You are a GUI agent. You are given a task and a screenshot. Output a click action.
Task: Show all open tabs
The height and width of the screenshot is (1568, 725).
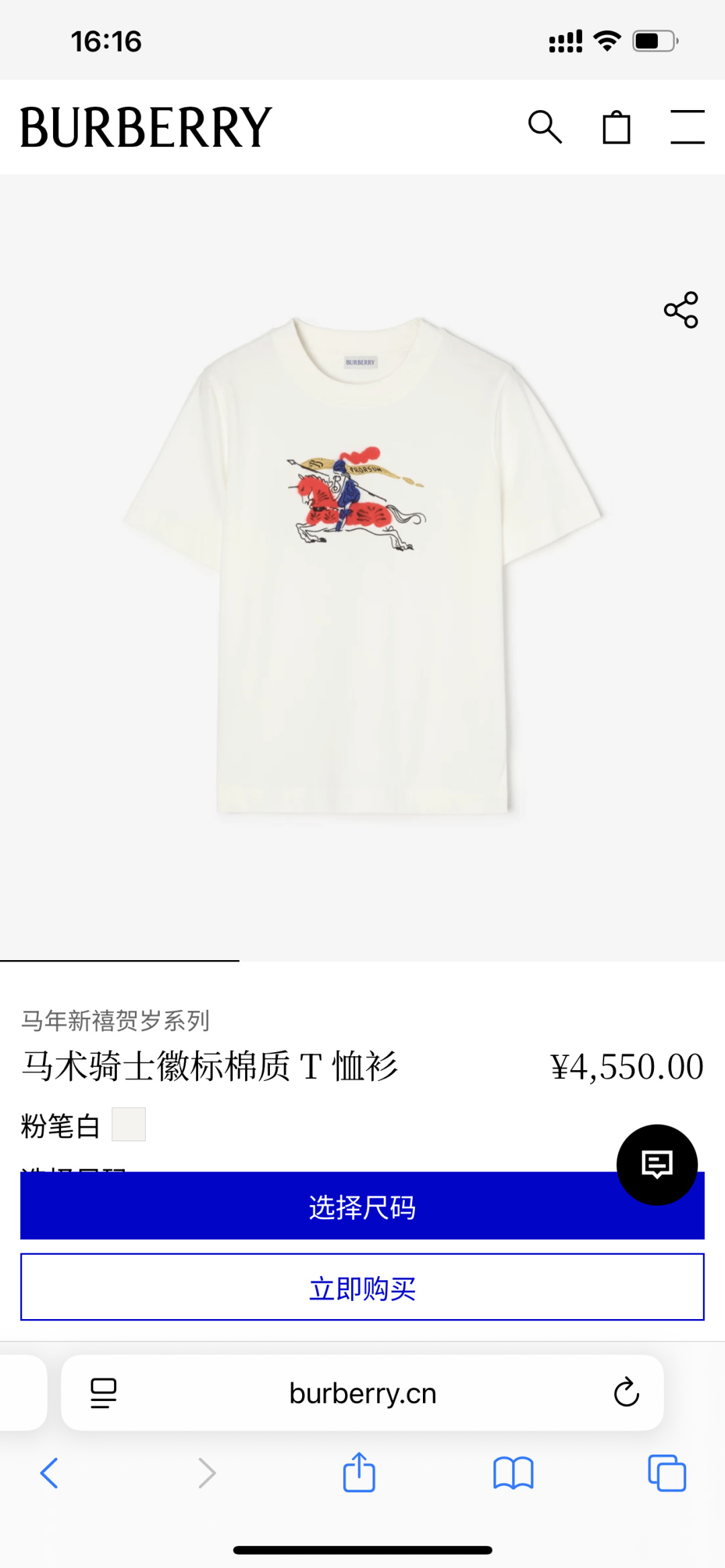(x=667, y=1473)
